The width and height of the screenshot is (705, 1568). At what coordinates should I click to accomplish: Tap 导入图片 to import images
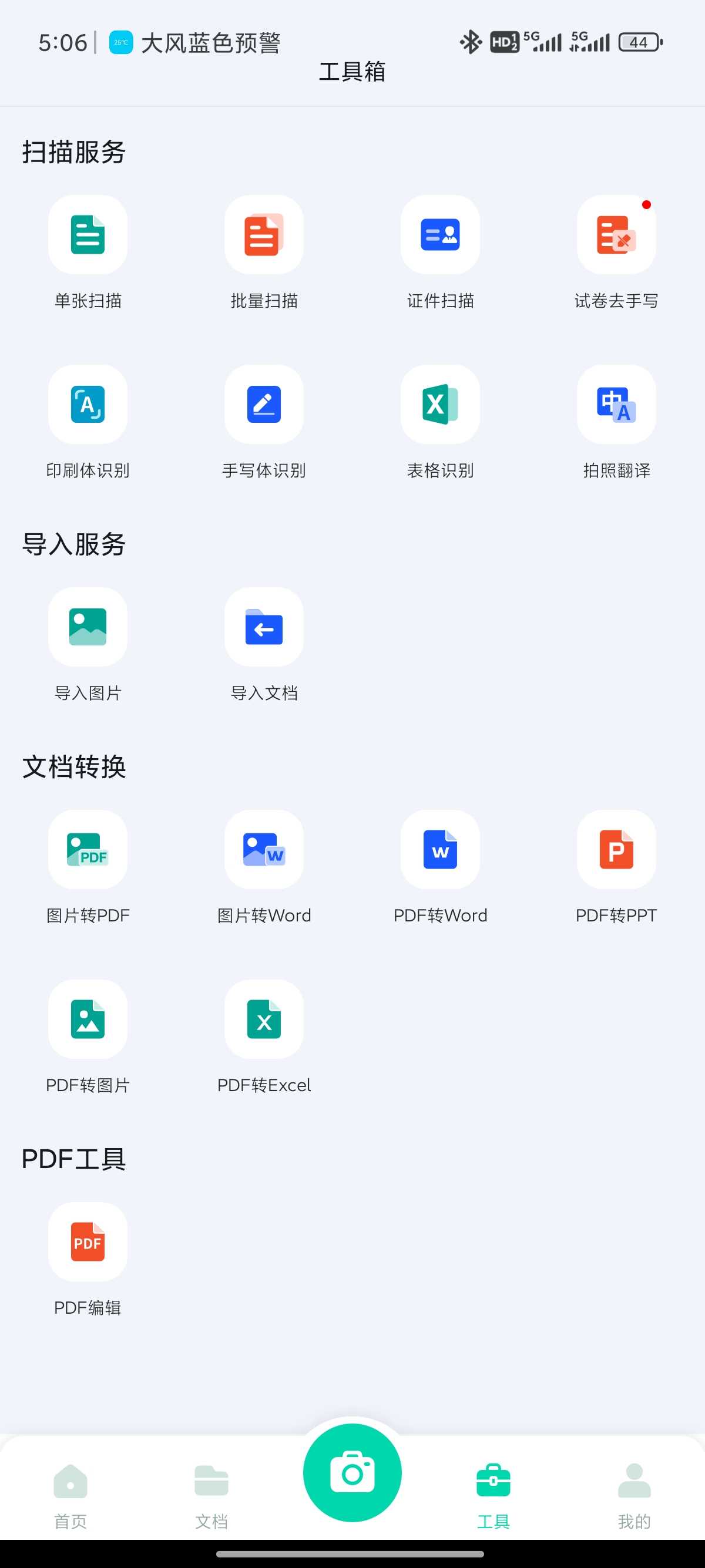coord(88,627)
